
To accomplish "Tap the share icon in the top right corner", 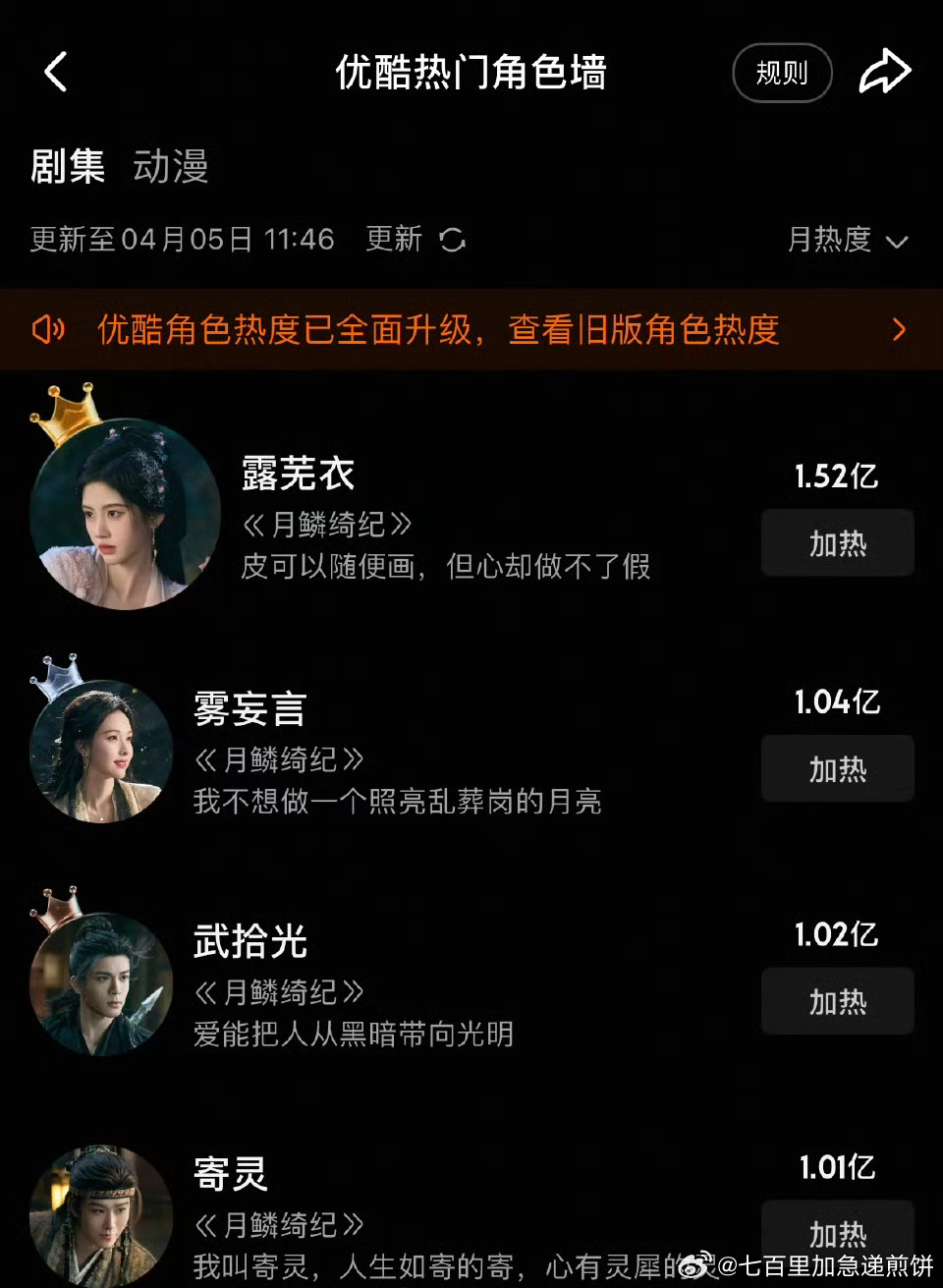I will [x=885, y=70].
